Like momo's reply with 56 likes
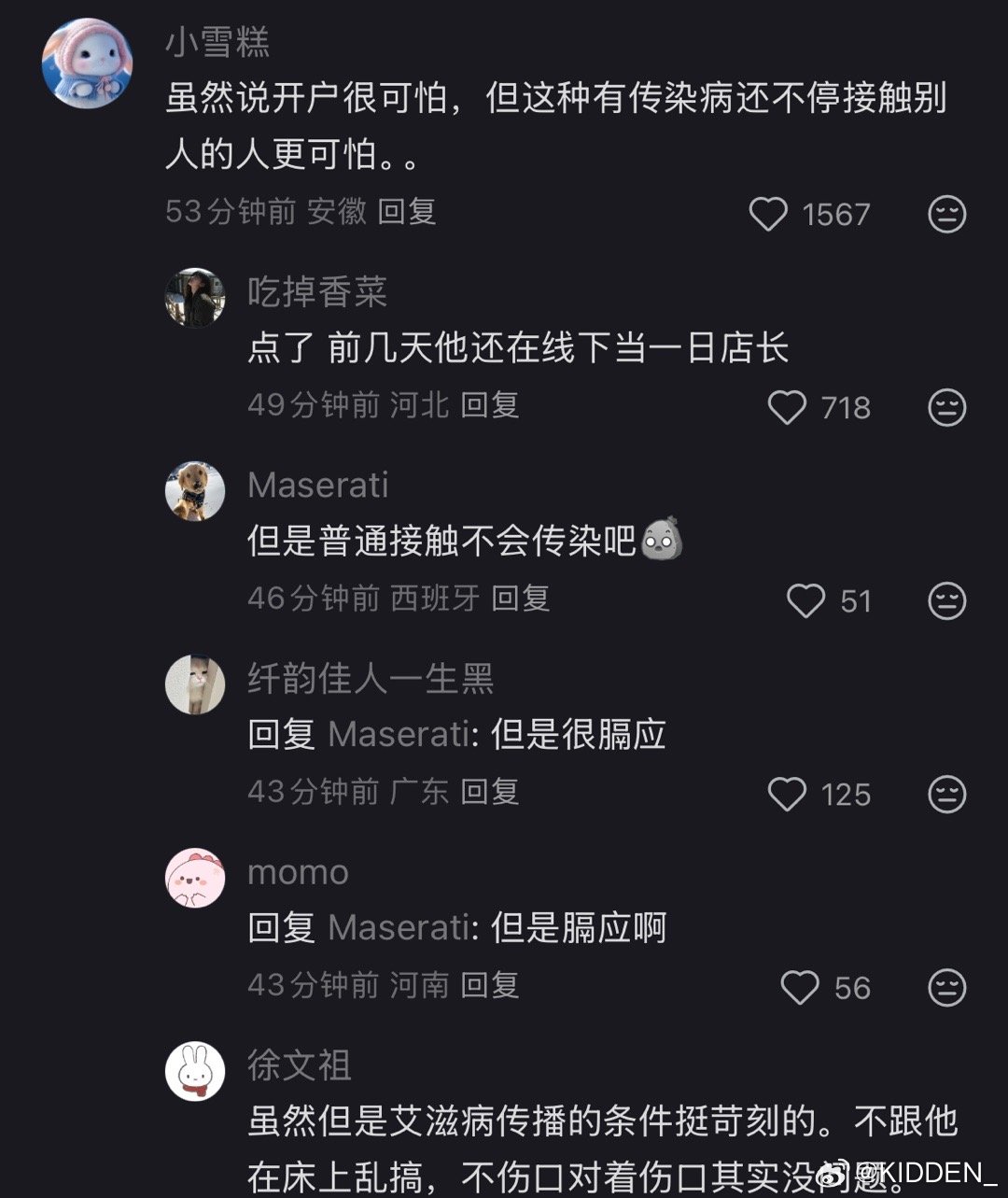The image size is (1008, 1198). tap(799, 987)
